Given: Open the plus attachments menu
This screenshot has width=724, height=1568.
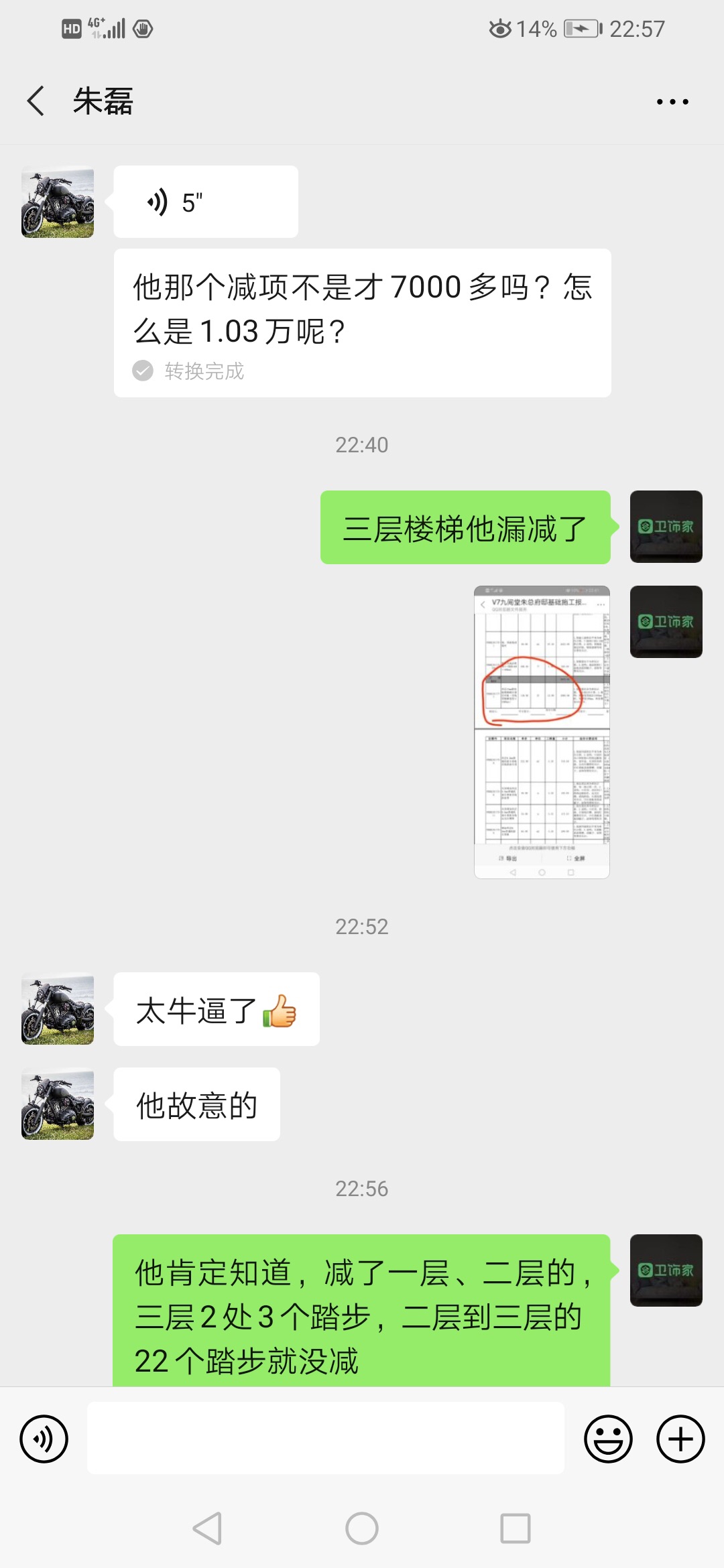Looking at the screenshot, I should pyautogui.click(x=680, y=1439).
